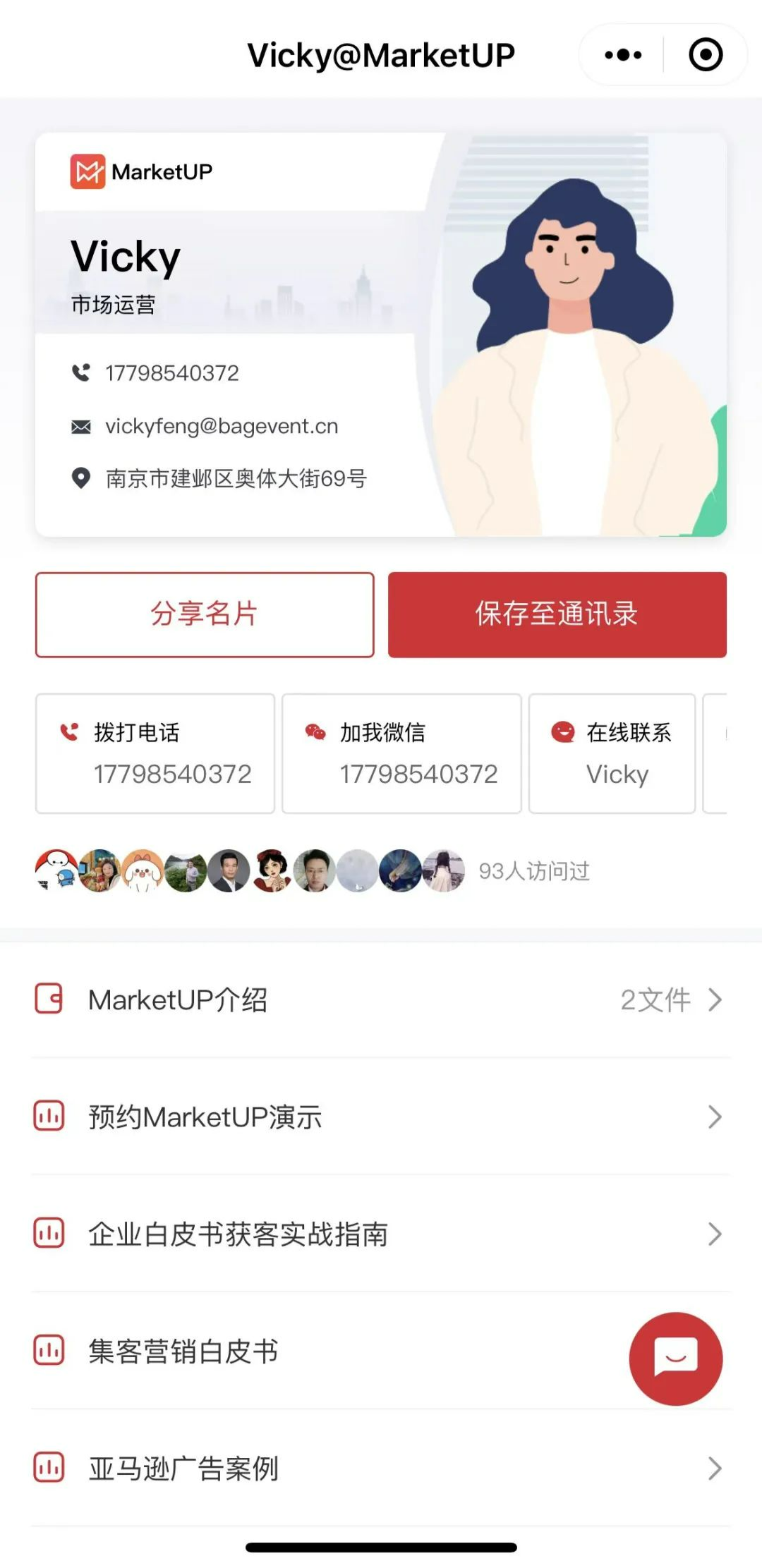Call Vicky via 拨打电话 card
The image size is (762, 1568).
pyautogui.click(x=155, y=753)
